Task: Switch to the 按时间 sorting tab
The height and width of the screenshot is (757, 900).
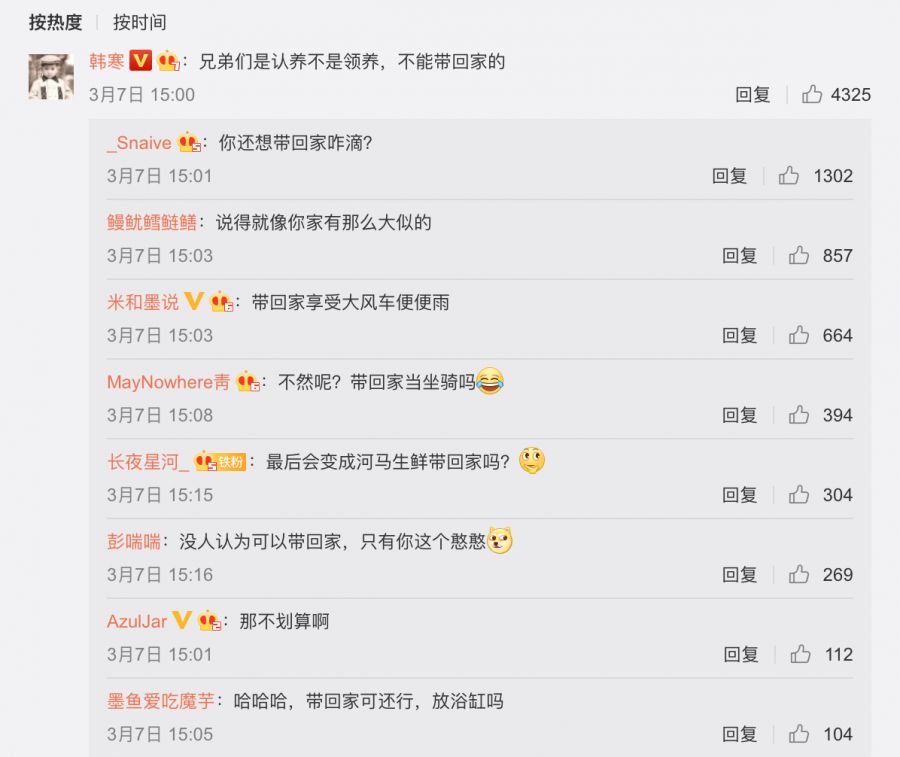Action: [139, 22]
